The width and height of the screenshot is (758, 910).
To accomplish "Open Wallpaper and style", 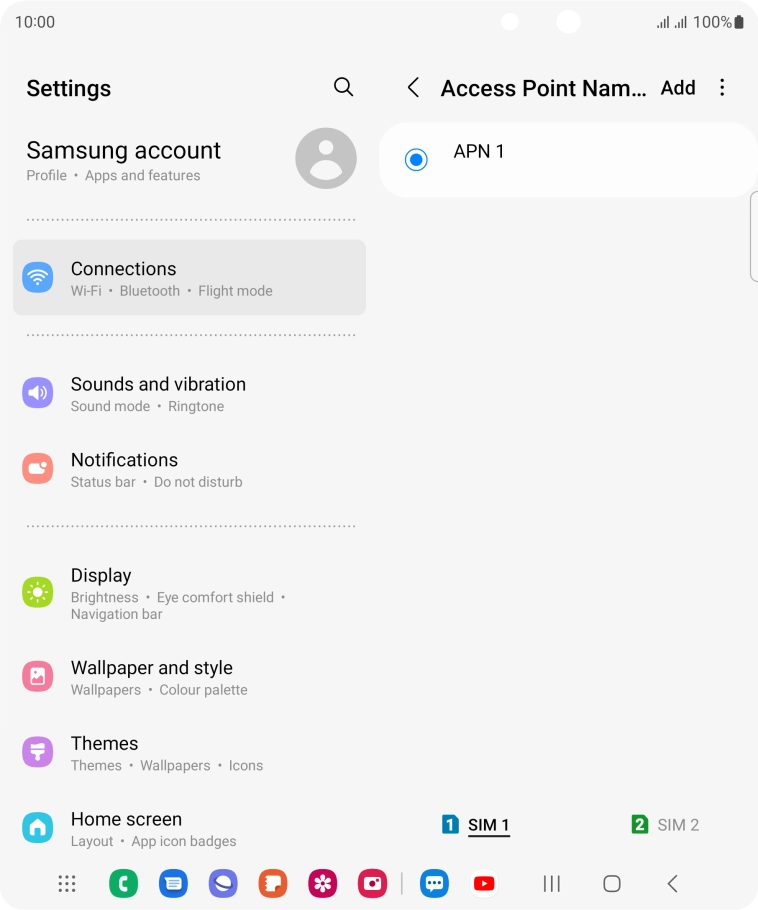I will pos(190,677).
